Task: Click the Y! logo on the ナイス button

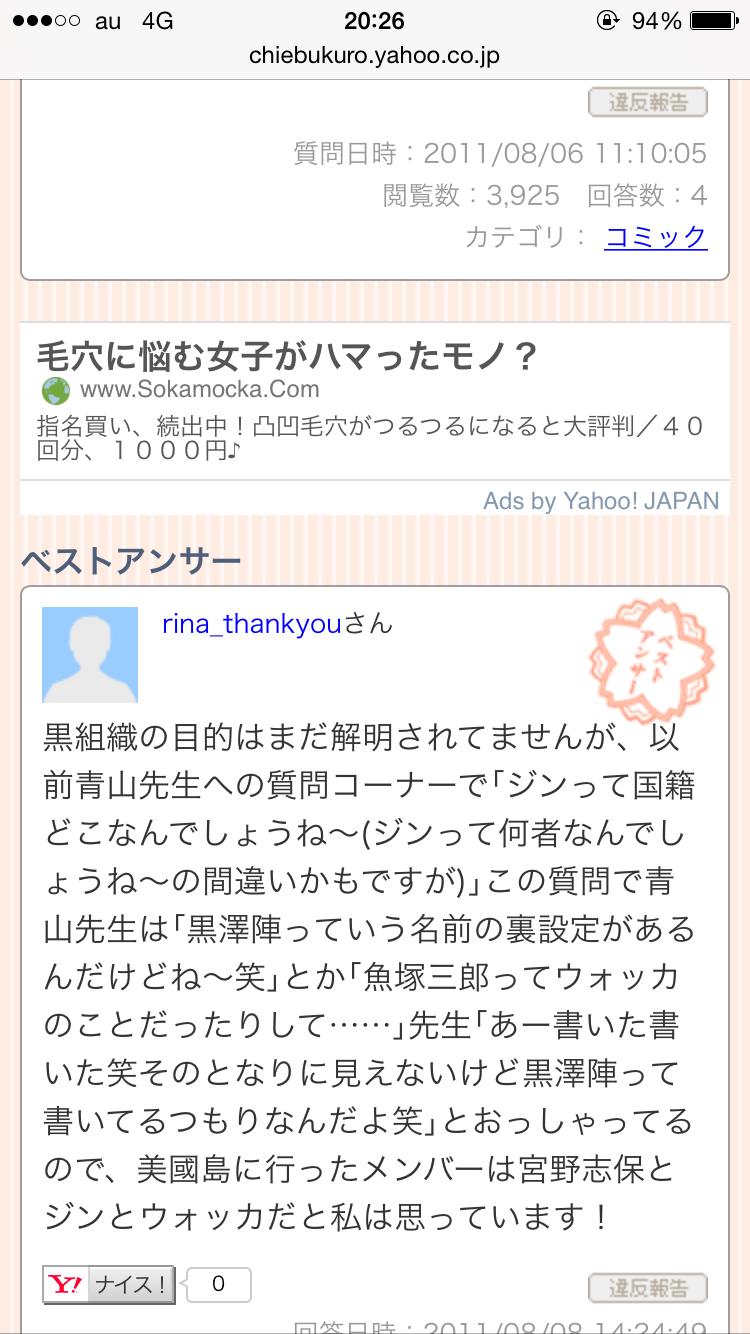Action: pyautogui.click(x=65, y=1284)
